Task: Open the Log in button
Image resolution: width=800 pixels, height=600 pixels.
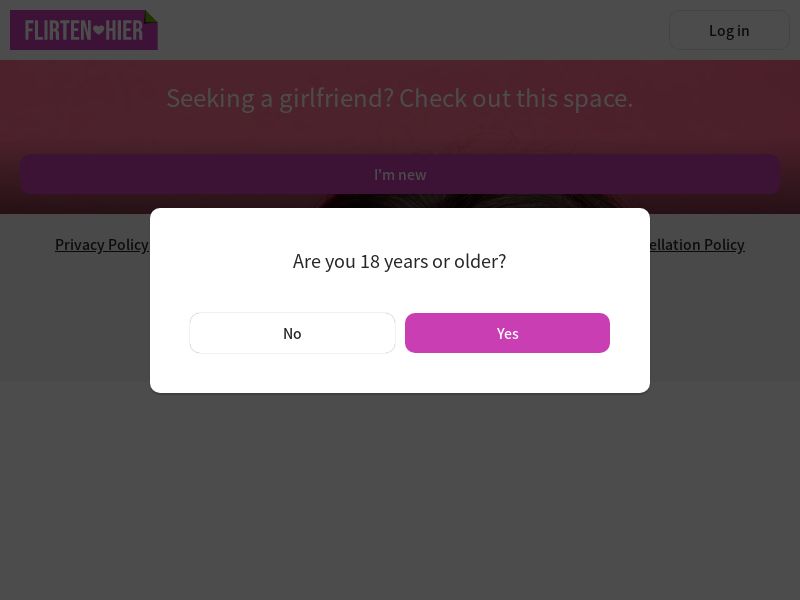Action: (729, 30)
